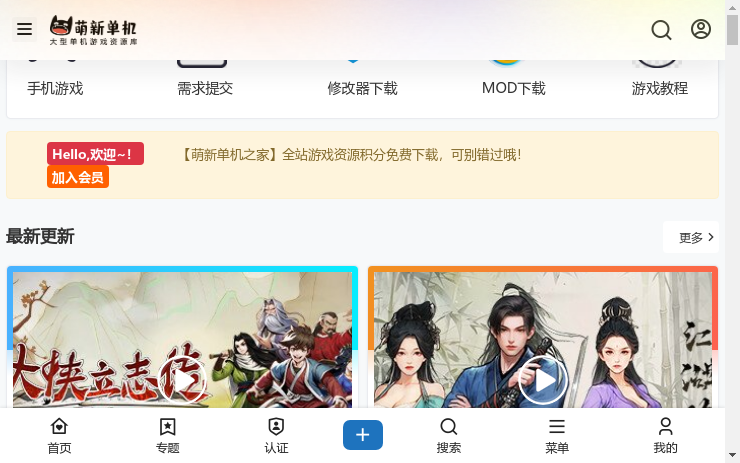Tap the blue plus button
The height and width of the screenshot is (463, 740).
(x=363, y=435)
